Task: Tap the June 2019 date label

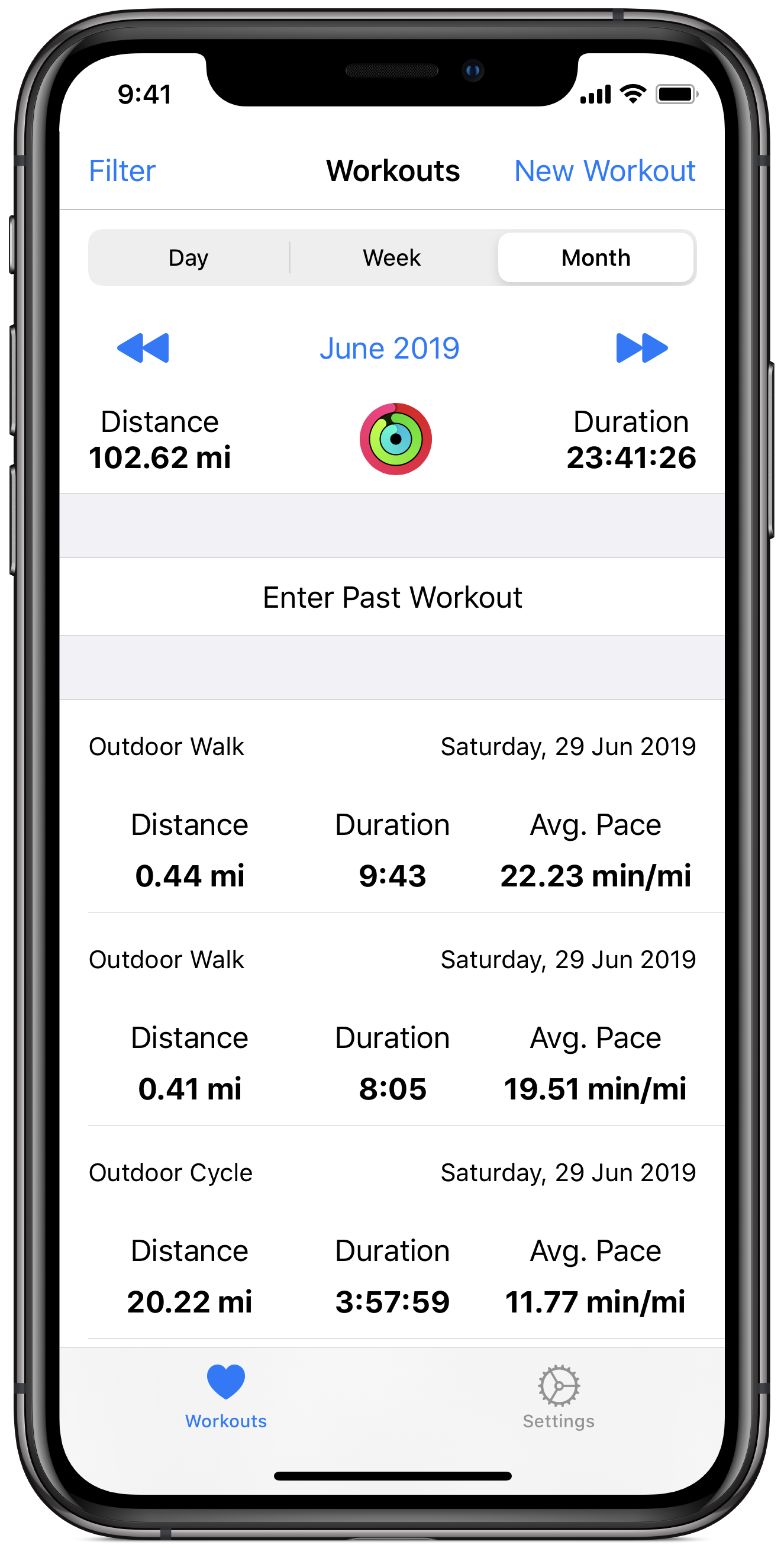Action: pyautogui.click(x=389, y=349)
